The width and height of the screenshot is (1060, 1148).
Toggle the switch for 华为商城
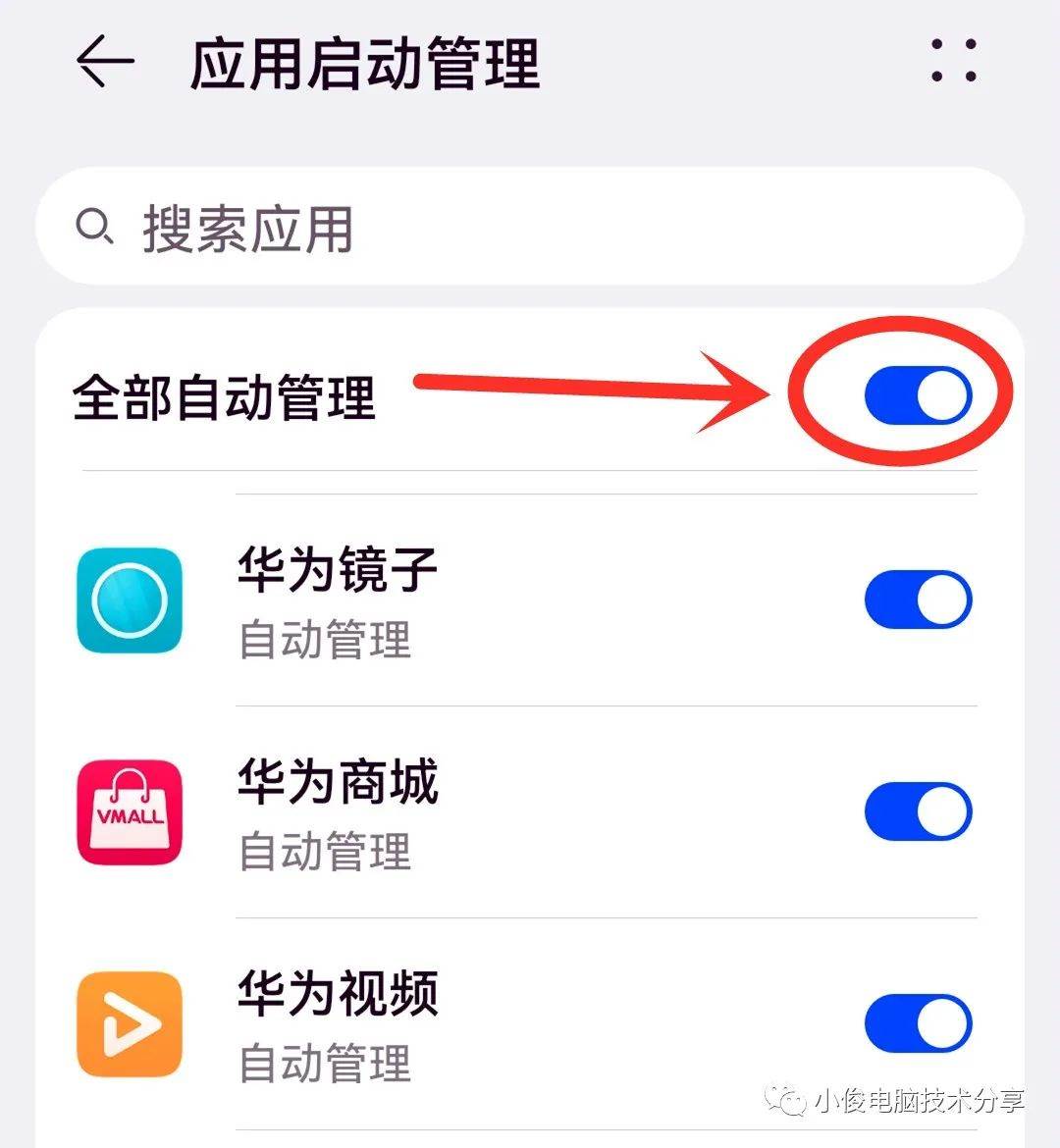918,811
